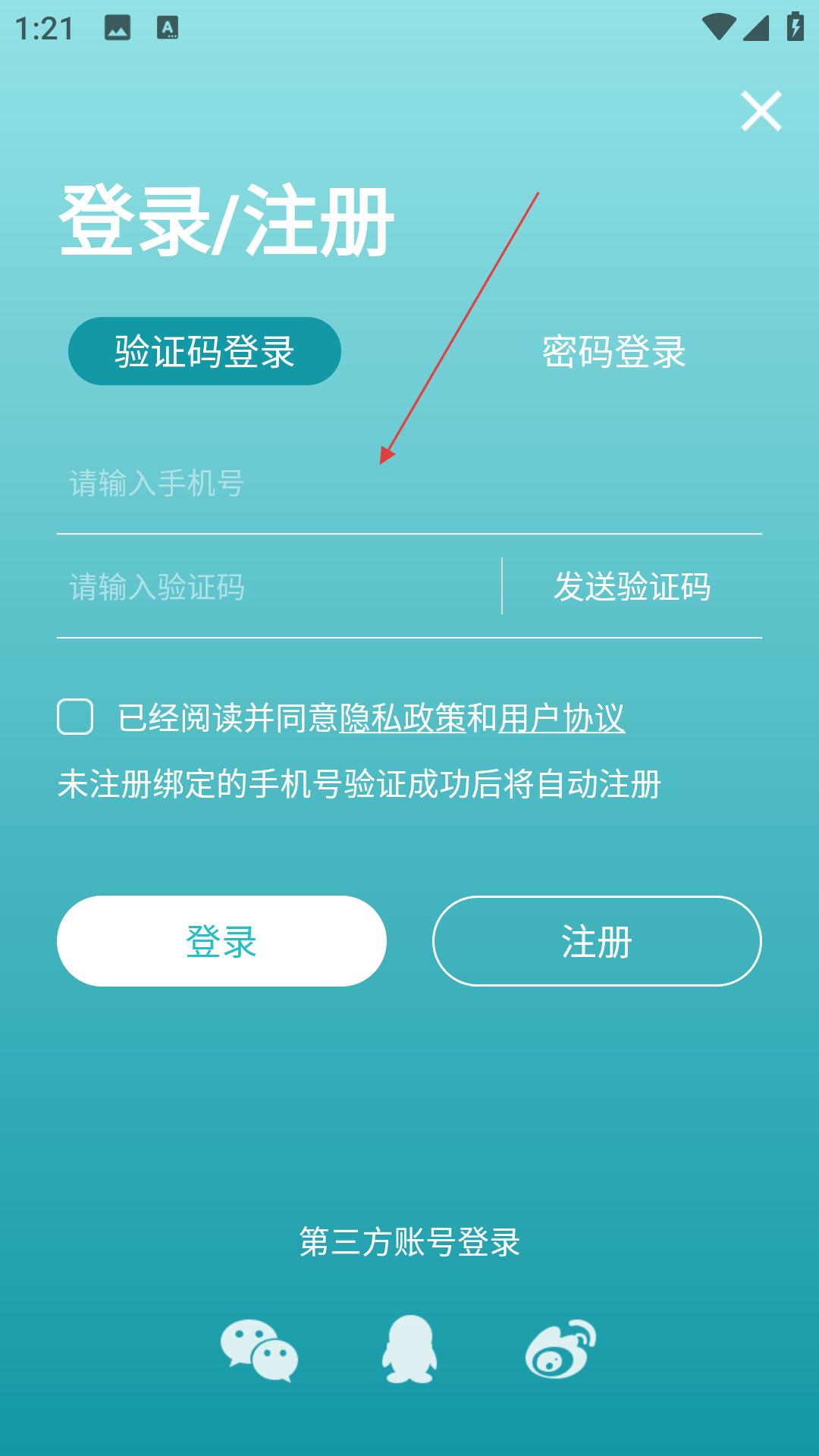The image size is (819, 1456).
Task: Open the 用户协议 link
Action: pyautogui.click(x=562, y=718)
